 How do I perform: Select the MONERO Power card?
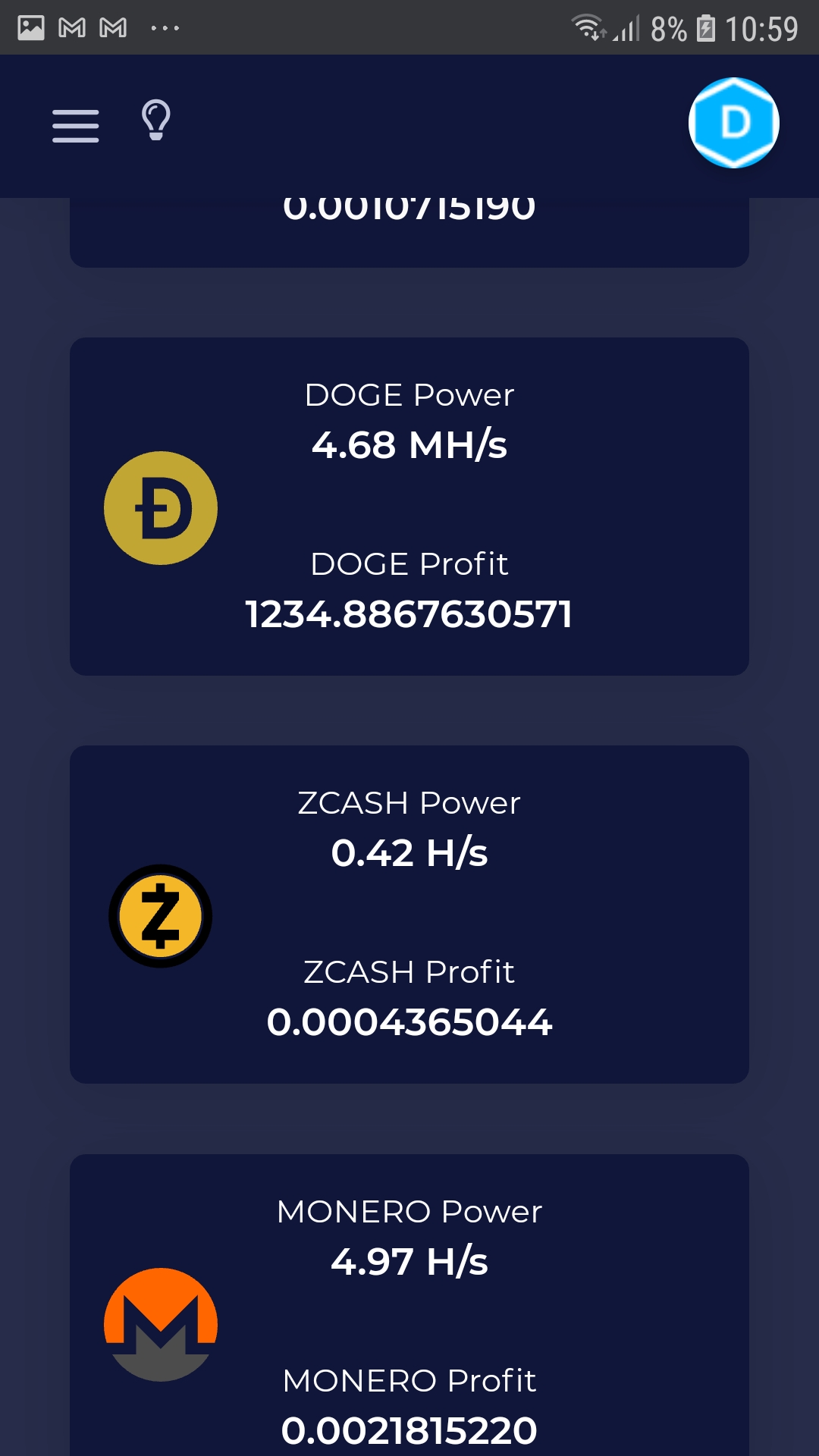(x=409, y=1305)
